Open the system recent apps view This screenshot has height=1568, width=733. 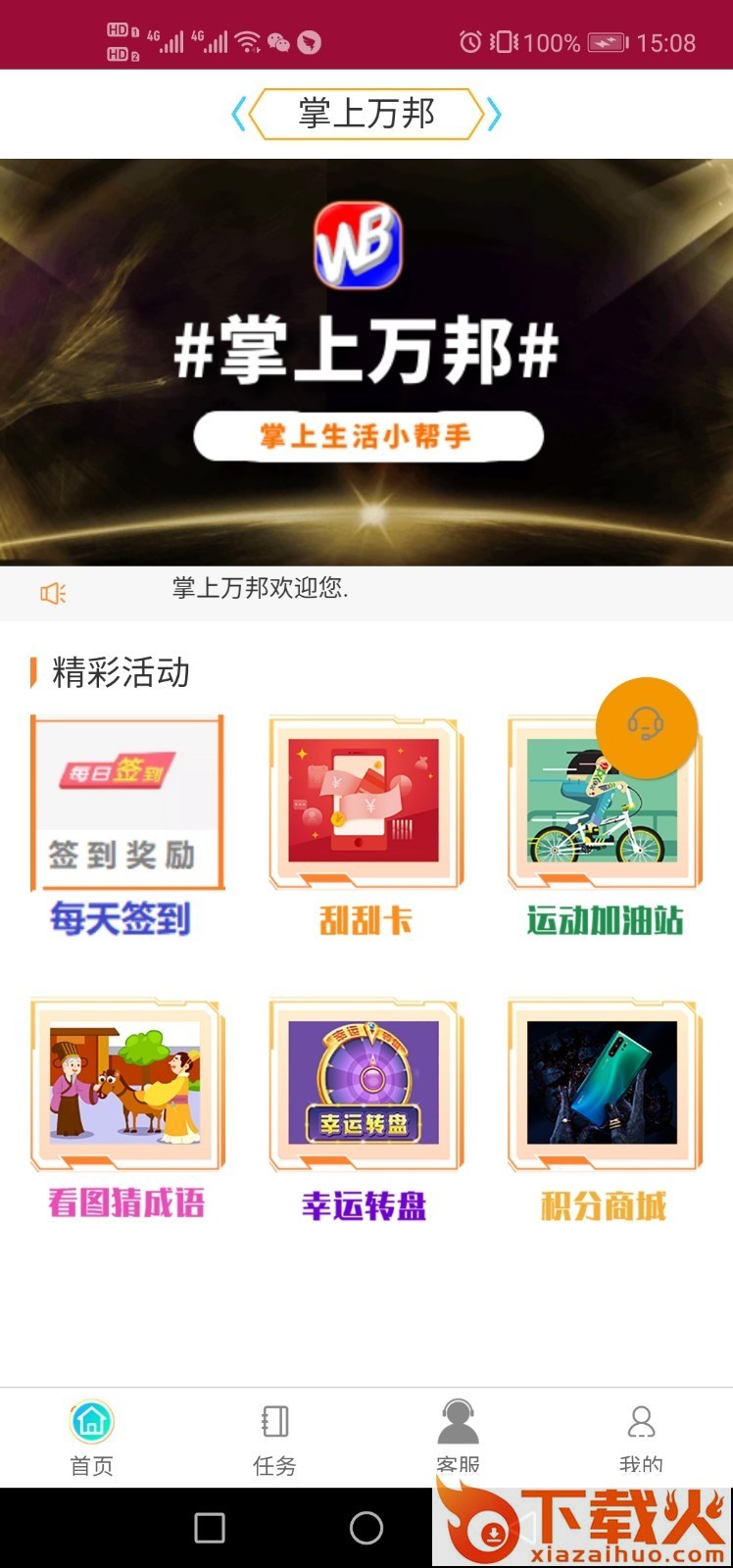click(x=210, y=1527)
